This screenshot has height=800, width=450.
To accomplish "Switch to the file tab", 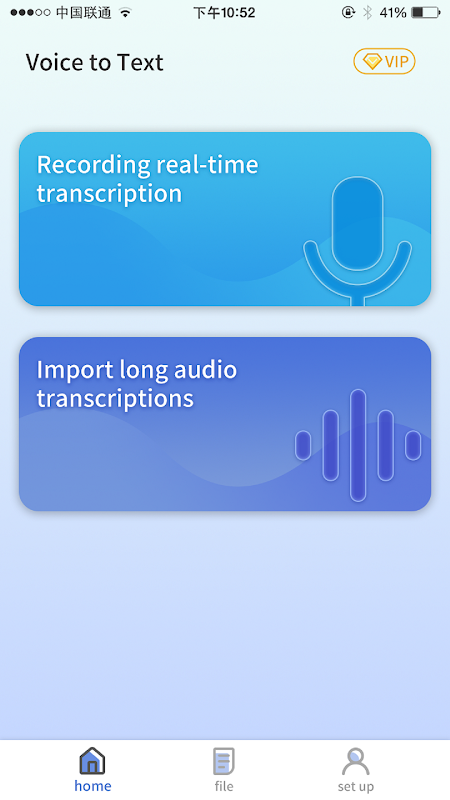I will pos(224,769).
